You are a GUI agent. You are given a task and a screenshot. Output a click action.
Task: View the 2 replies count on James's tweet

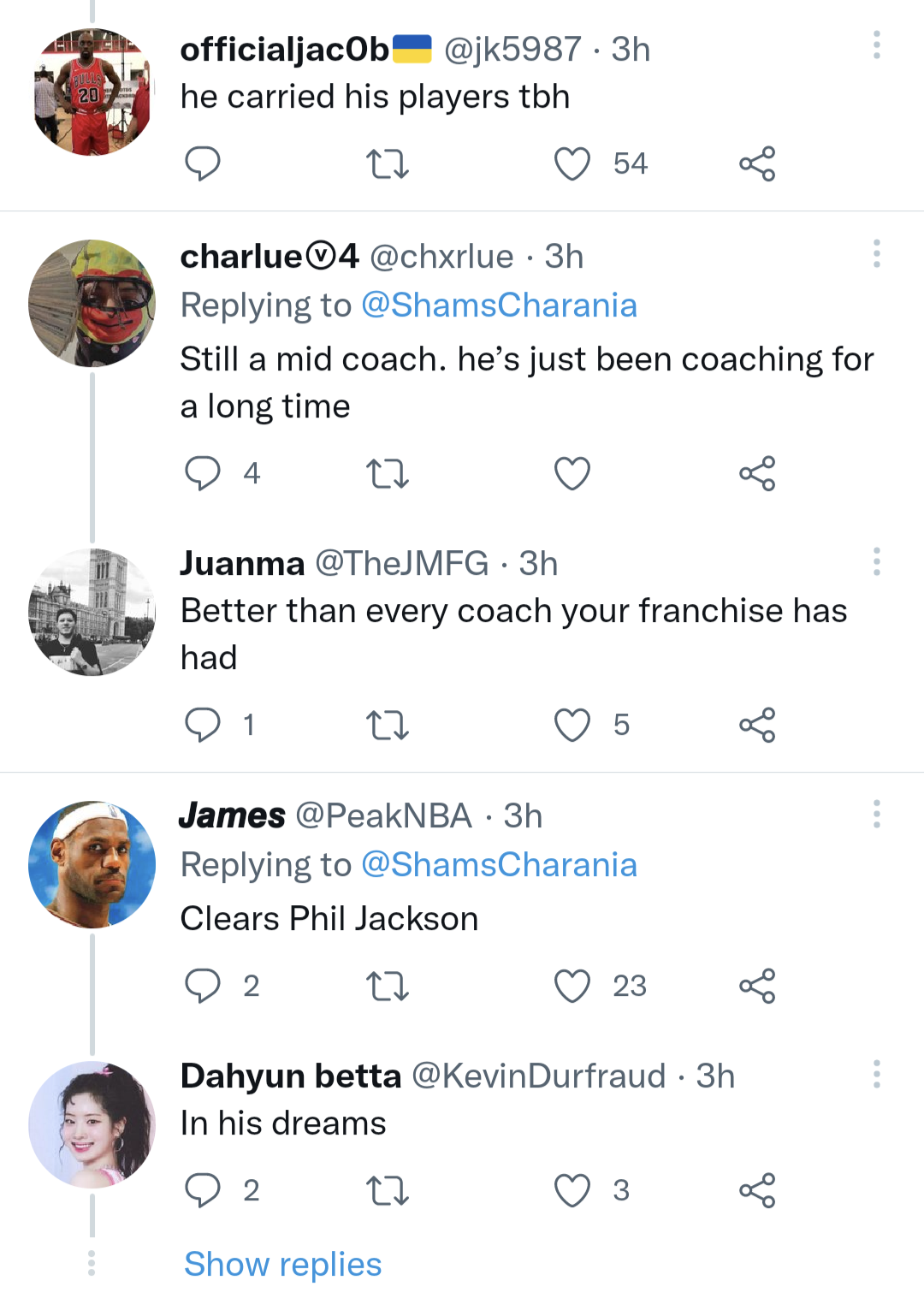251,985
